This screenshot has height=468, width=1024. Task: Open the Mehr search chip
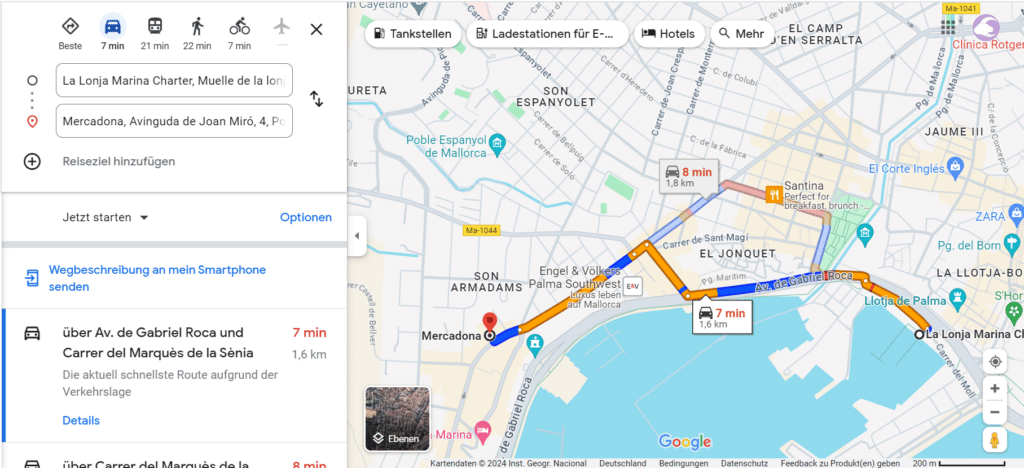[x=741, y=33]
